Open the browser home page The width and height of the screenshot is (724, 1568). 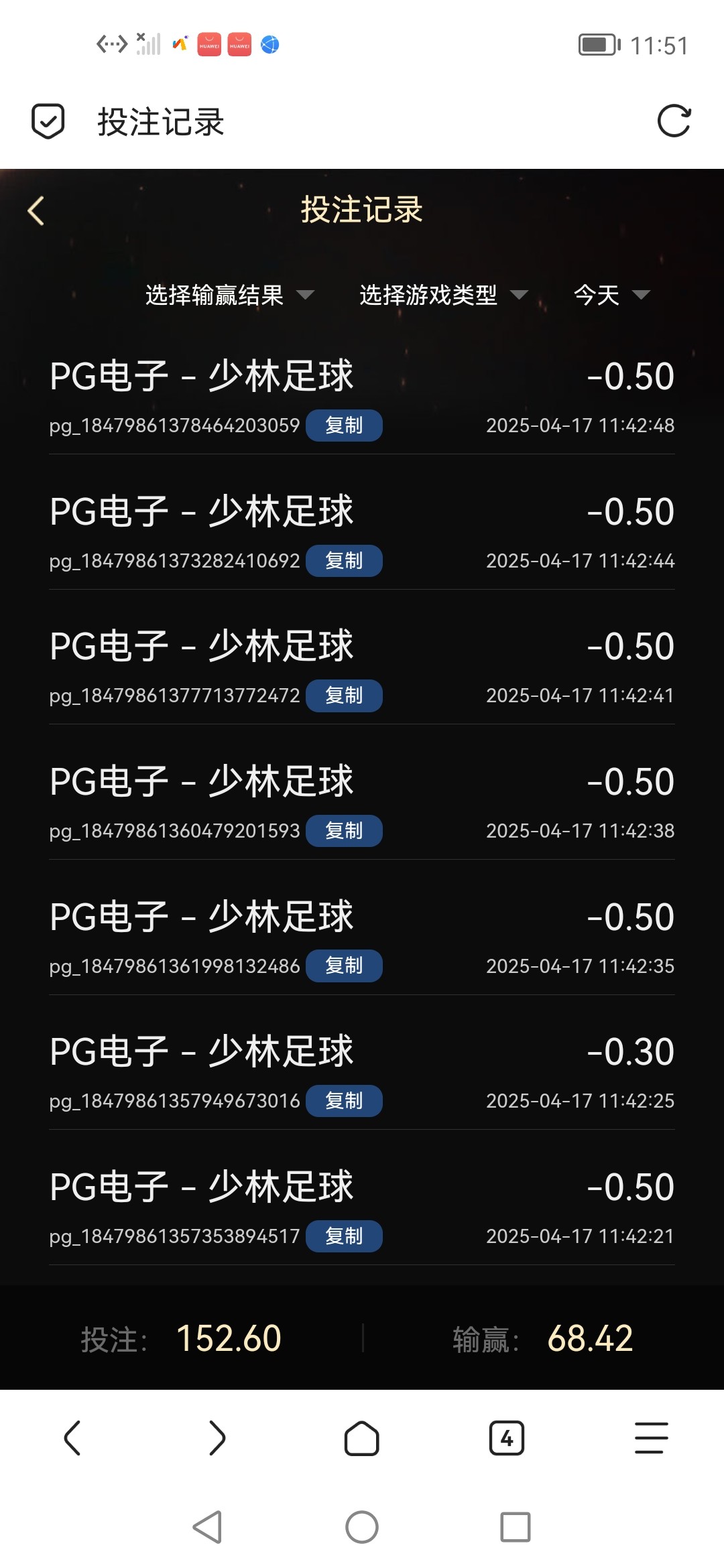coord(362,1438)
